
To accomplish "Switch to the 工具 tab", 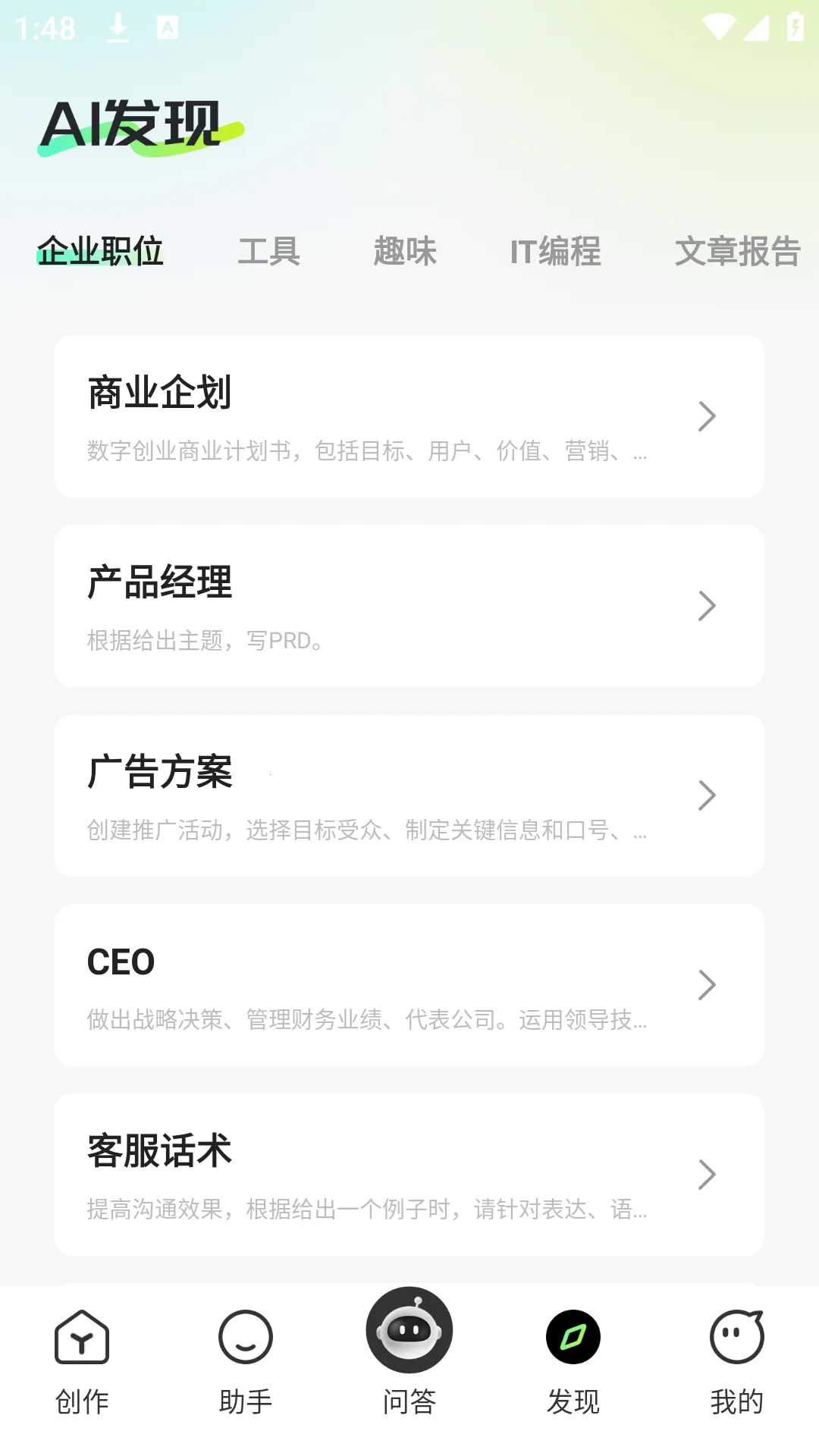I will pos(269,251).
